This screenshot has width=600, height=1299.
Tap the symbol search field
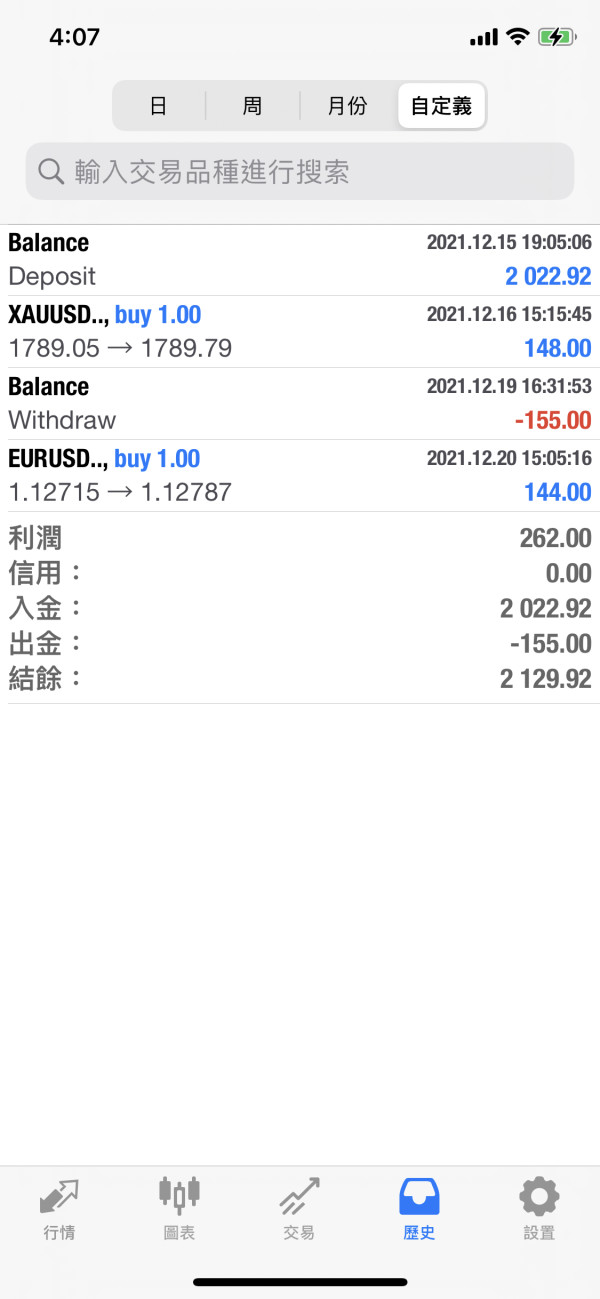click(300, 171)
